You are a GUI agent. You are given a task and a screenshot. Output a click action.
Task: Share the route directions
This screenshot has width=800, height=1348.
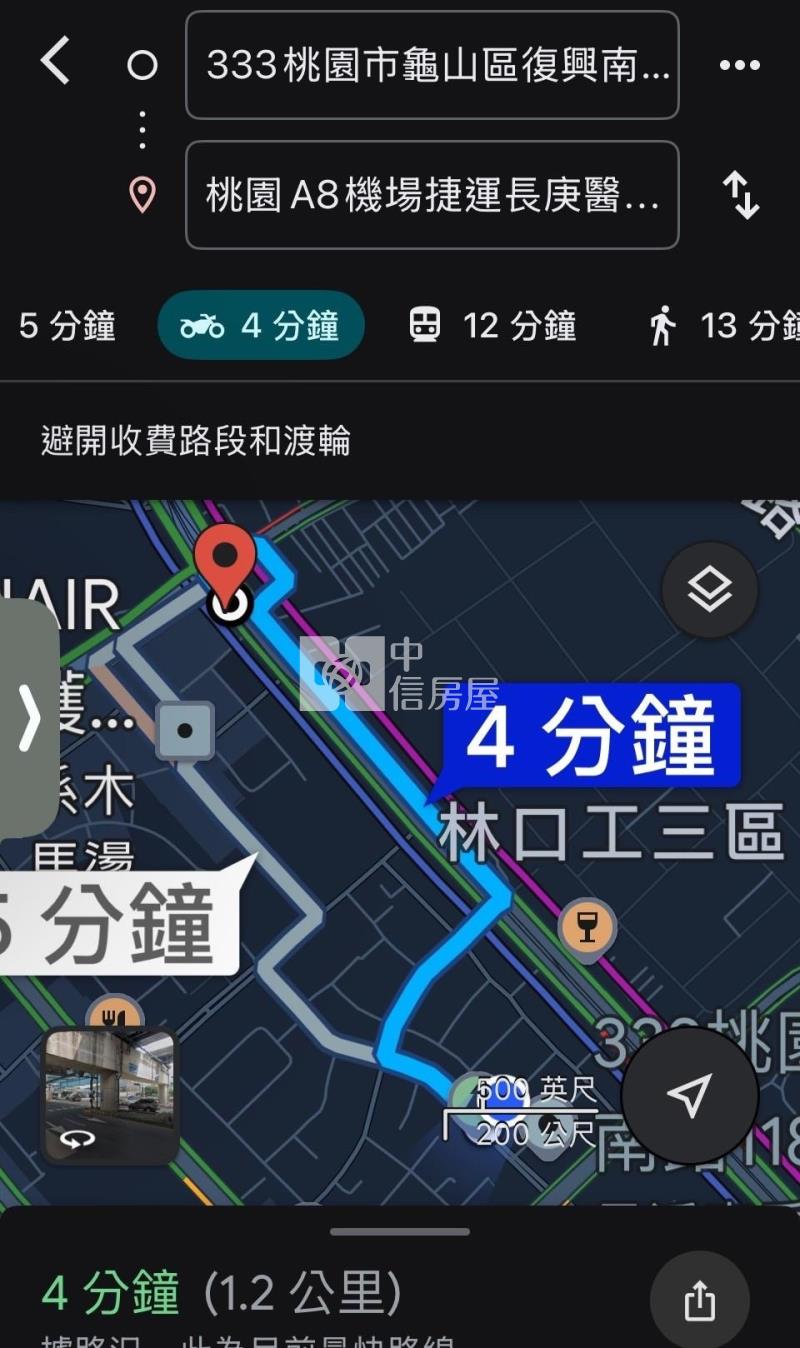(699, 1300)
